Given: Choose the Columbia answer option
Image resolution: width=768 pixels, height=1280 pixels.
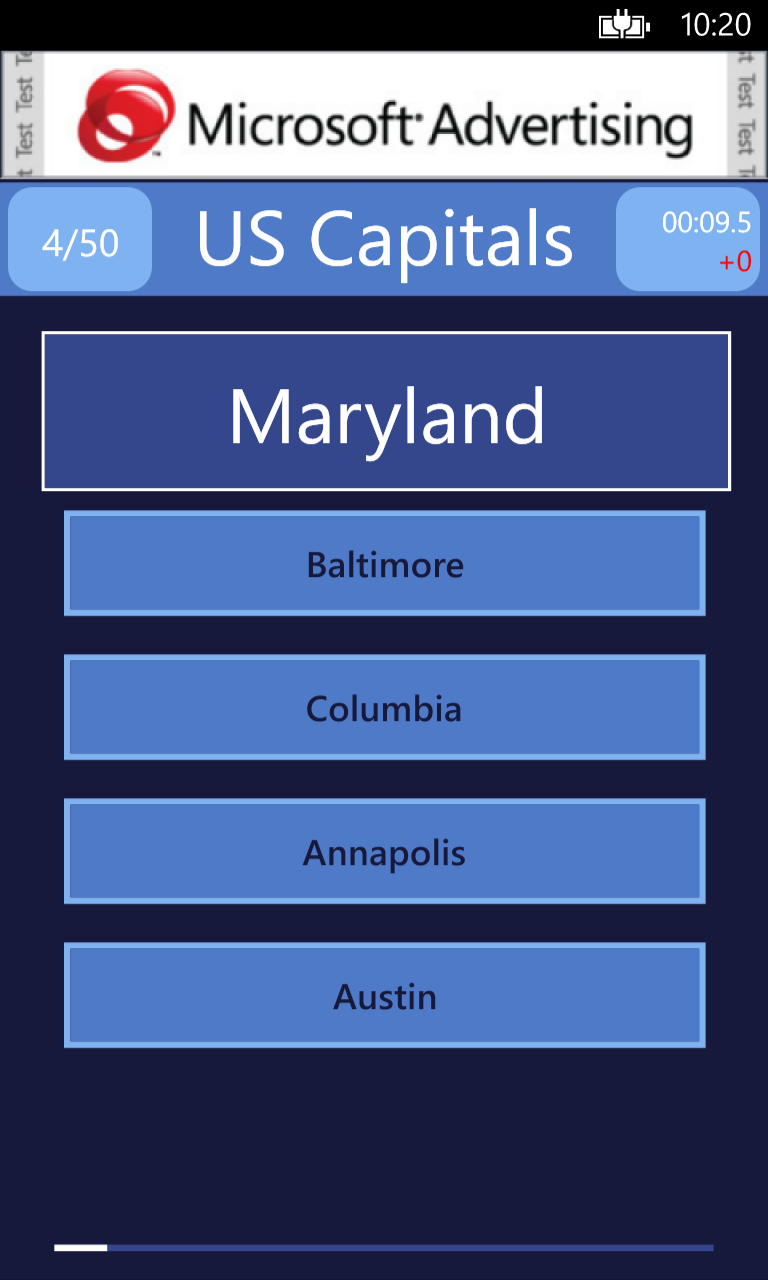Looking at the screenshot, I should coord(385,708).
